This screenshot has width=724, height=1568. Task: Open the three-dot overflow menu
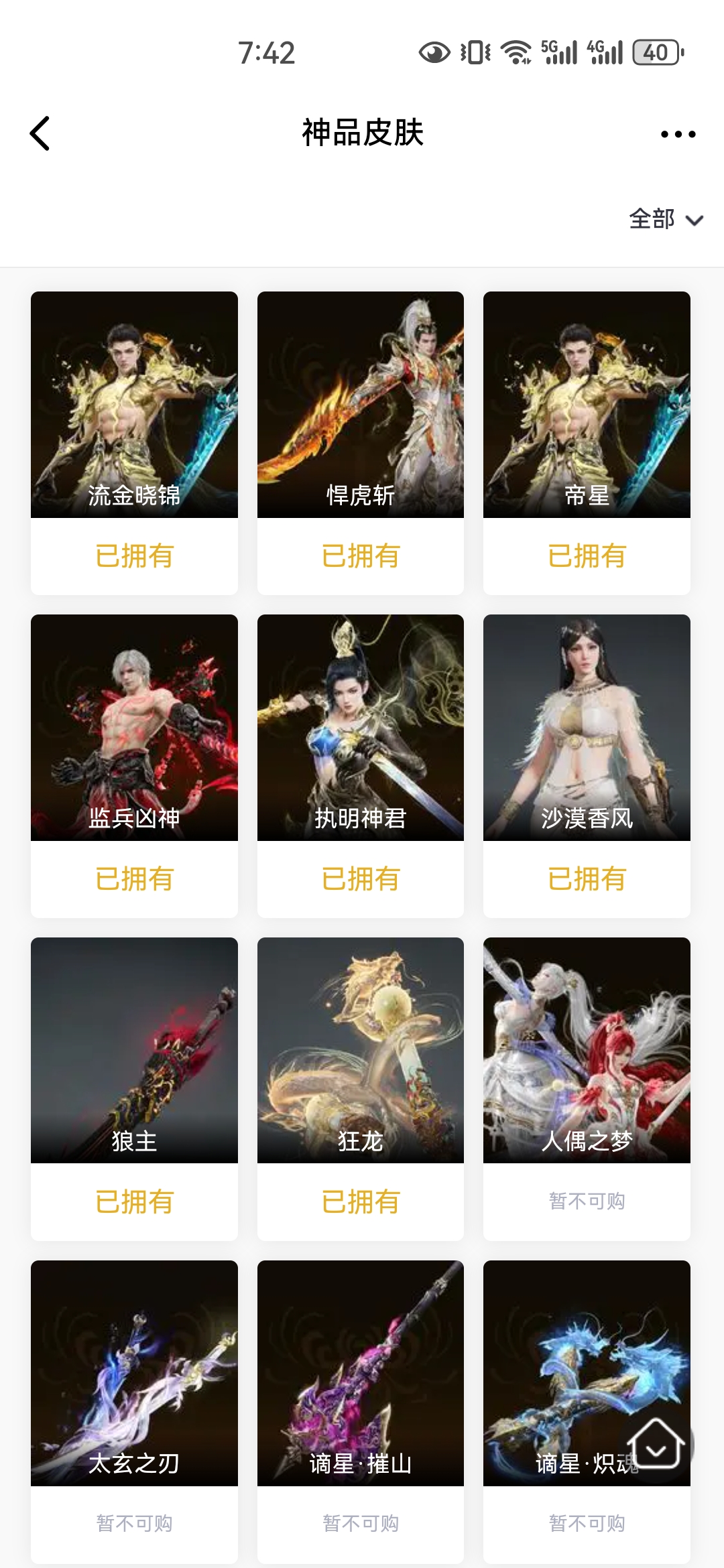point(678,134)
